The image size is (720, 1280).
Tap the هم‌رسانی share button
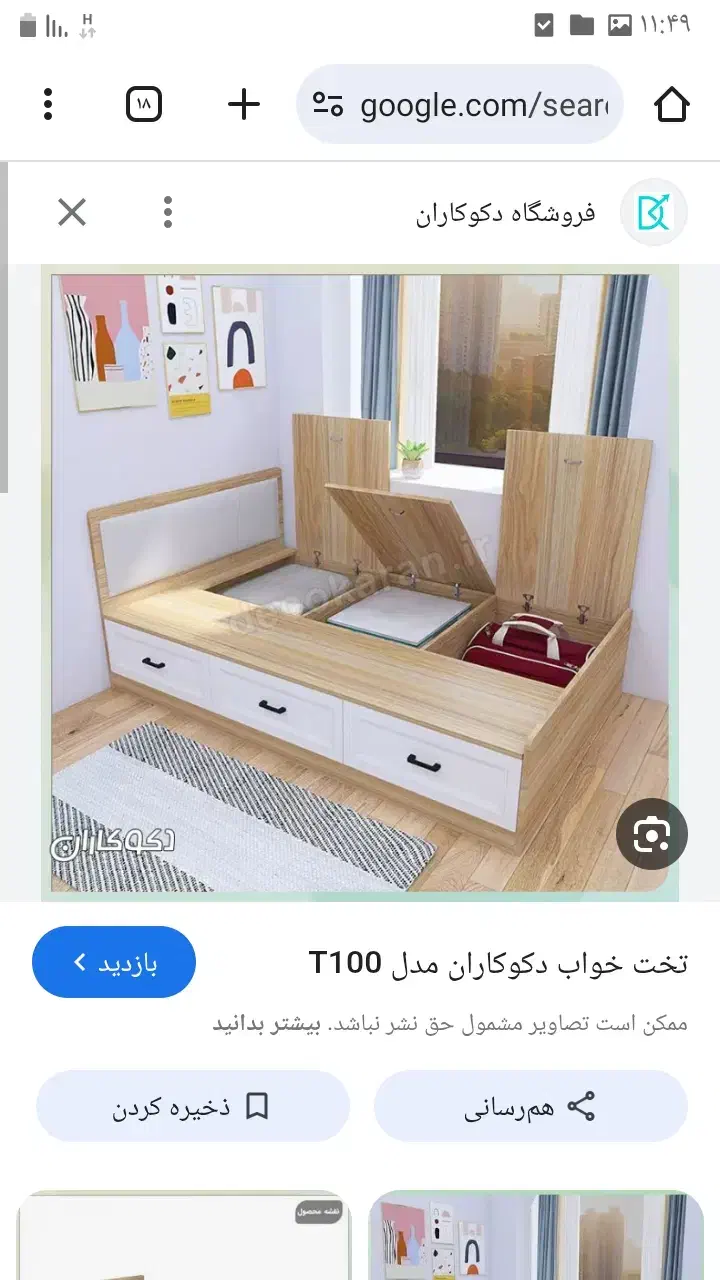(530, 1106)
